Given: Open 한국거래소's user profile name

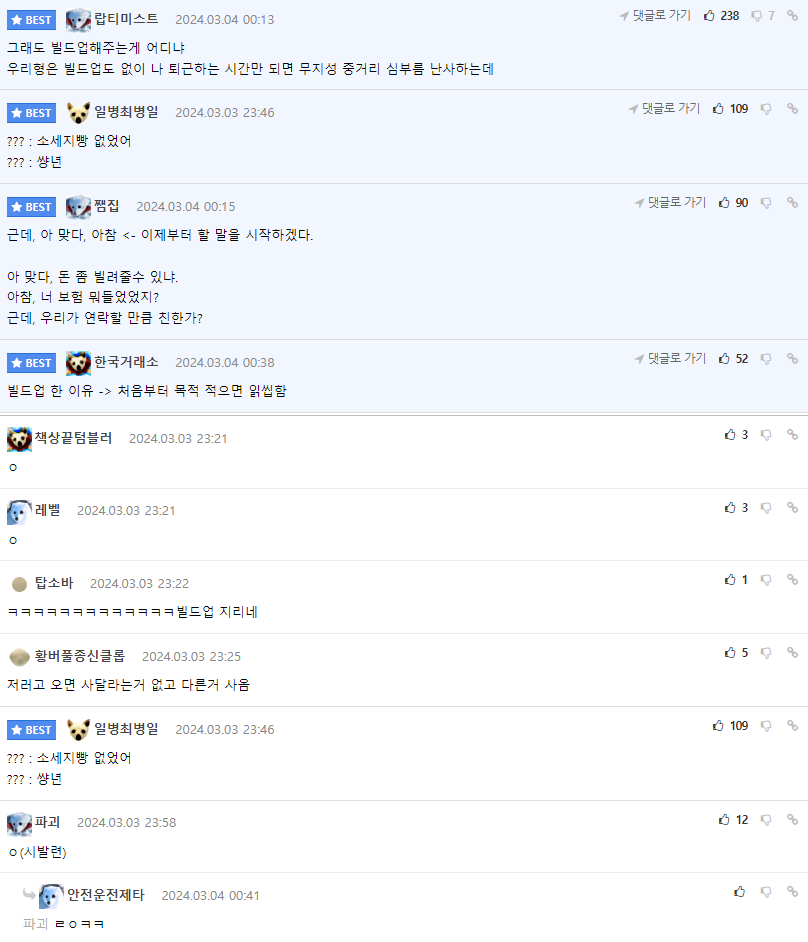Looking at the screenshot, I should click(126, 362).
